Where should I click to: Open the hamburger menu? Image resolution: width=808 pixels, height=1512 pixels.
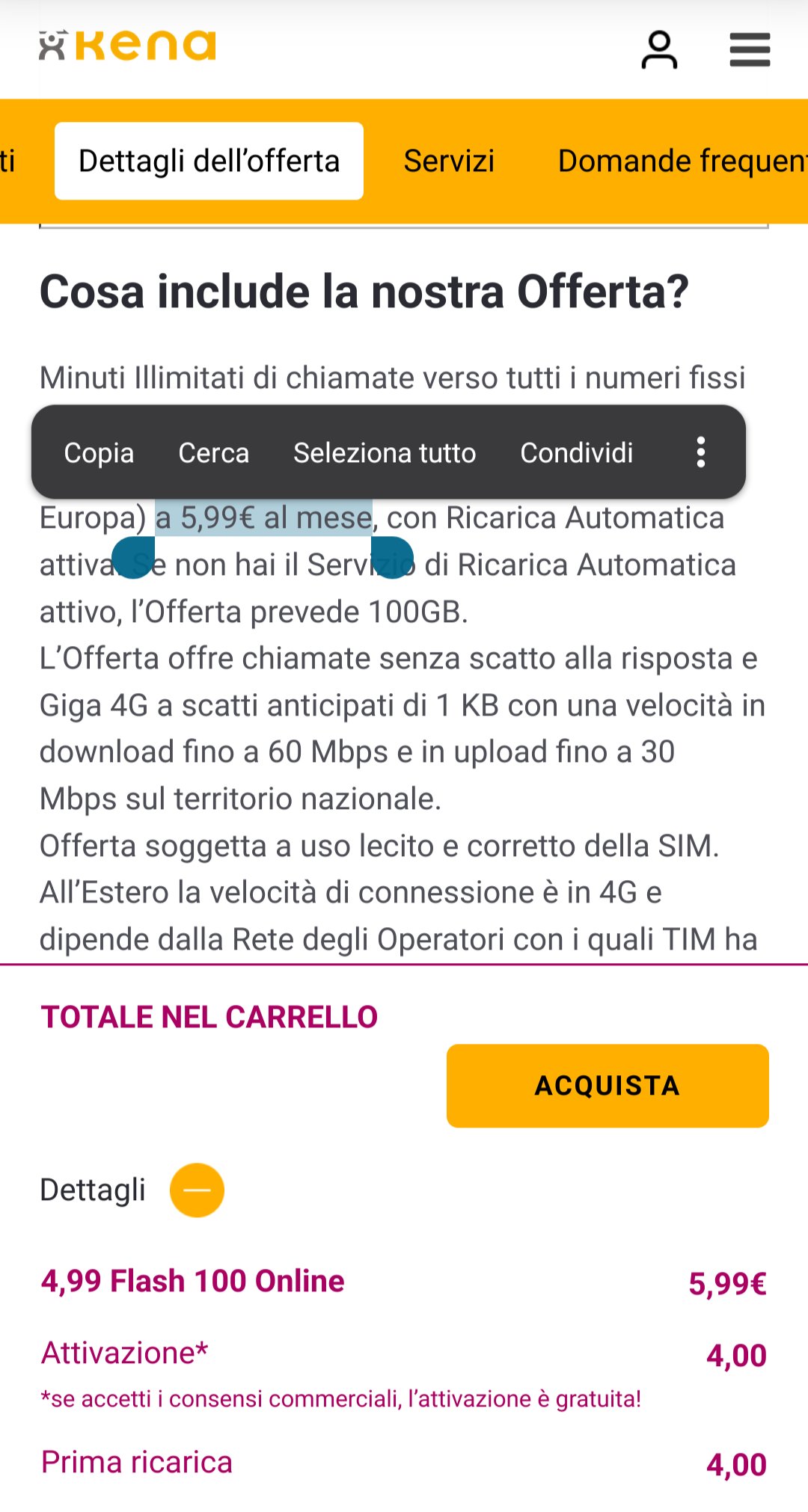750,50
